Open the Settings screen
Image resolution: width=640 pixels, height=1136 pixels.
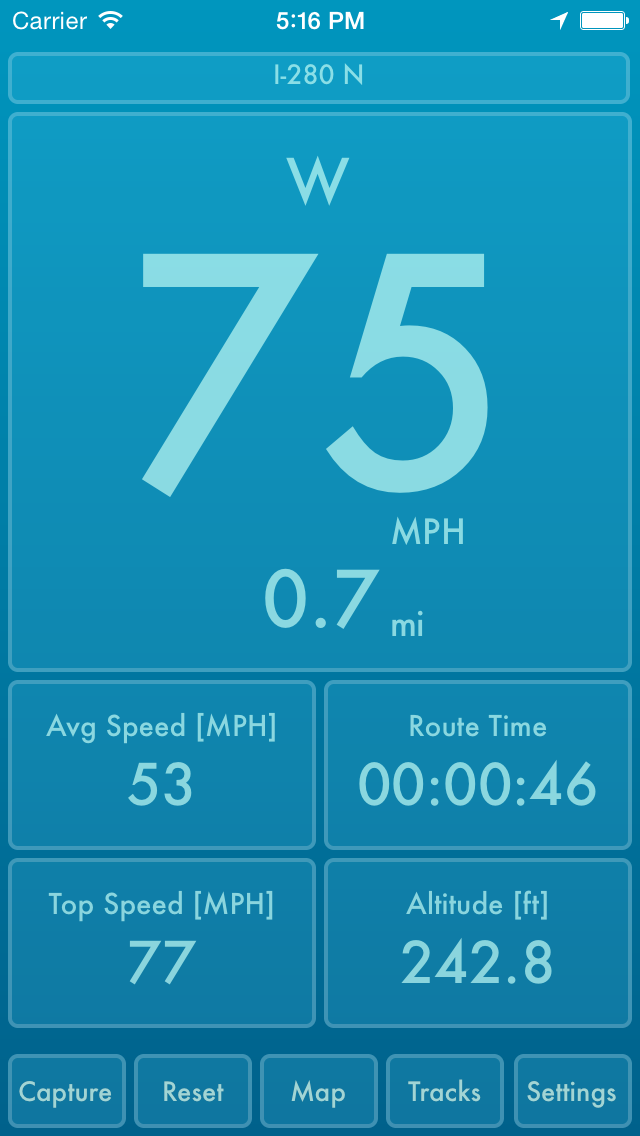573,1091
